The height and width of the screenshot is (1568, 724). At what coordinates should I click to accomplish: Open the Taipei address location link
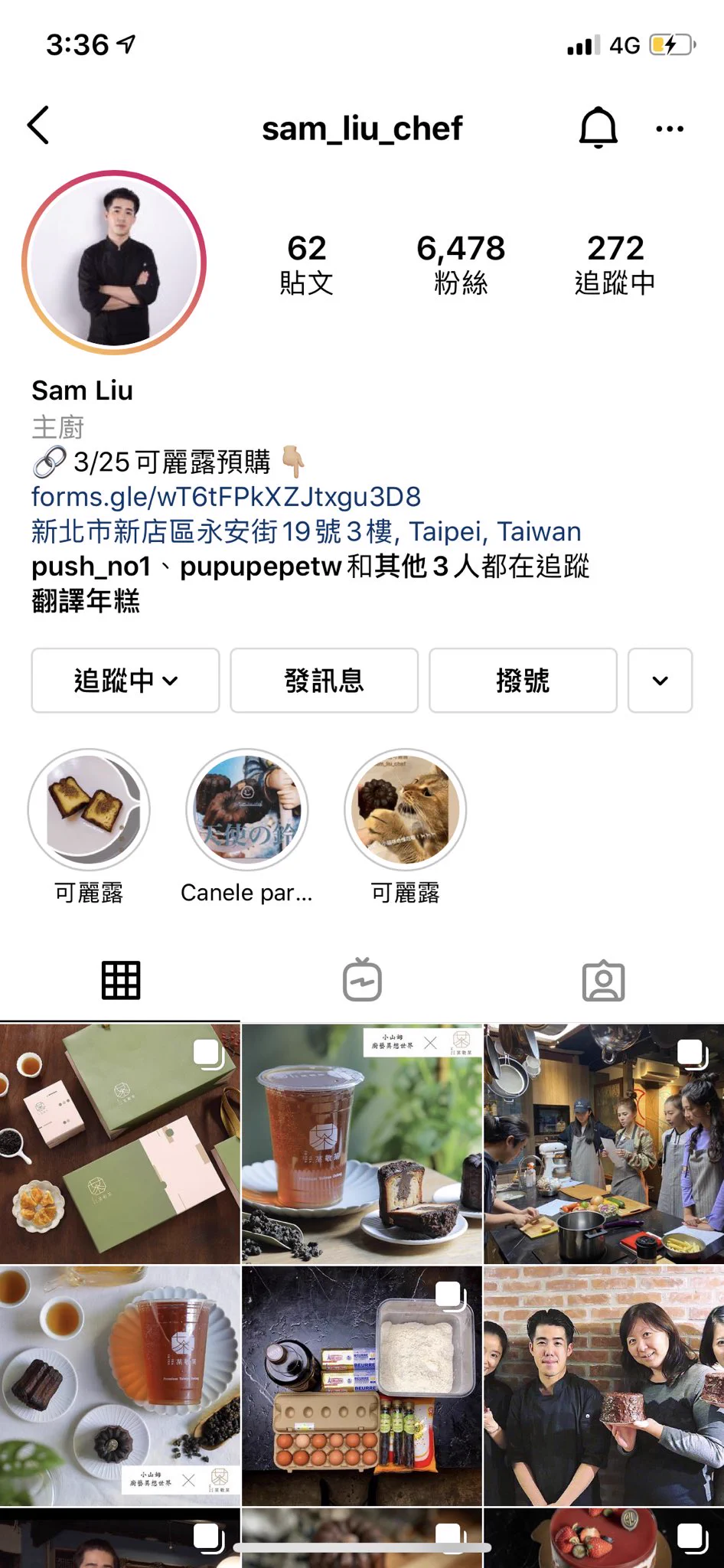tap(306, 531)
